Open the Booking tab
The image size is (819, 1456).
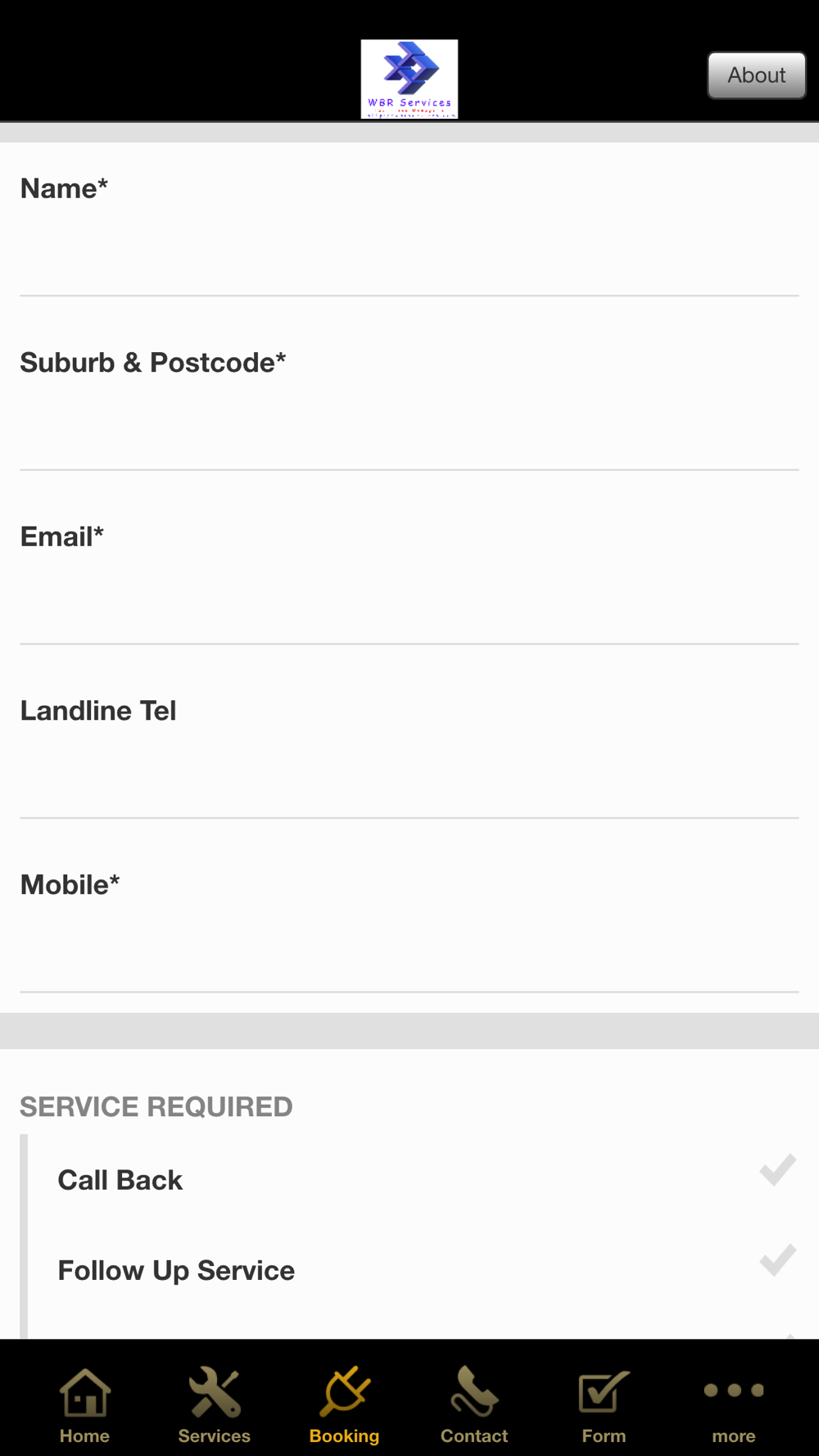[x=345, y=1405]
